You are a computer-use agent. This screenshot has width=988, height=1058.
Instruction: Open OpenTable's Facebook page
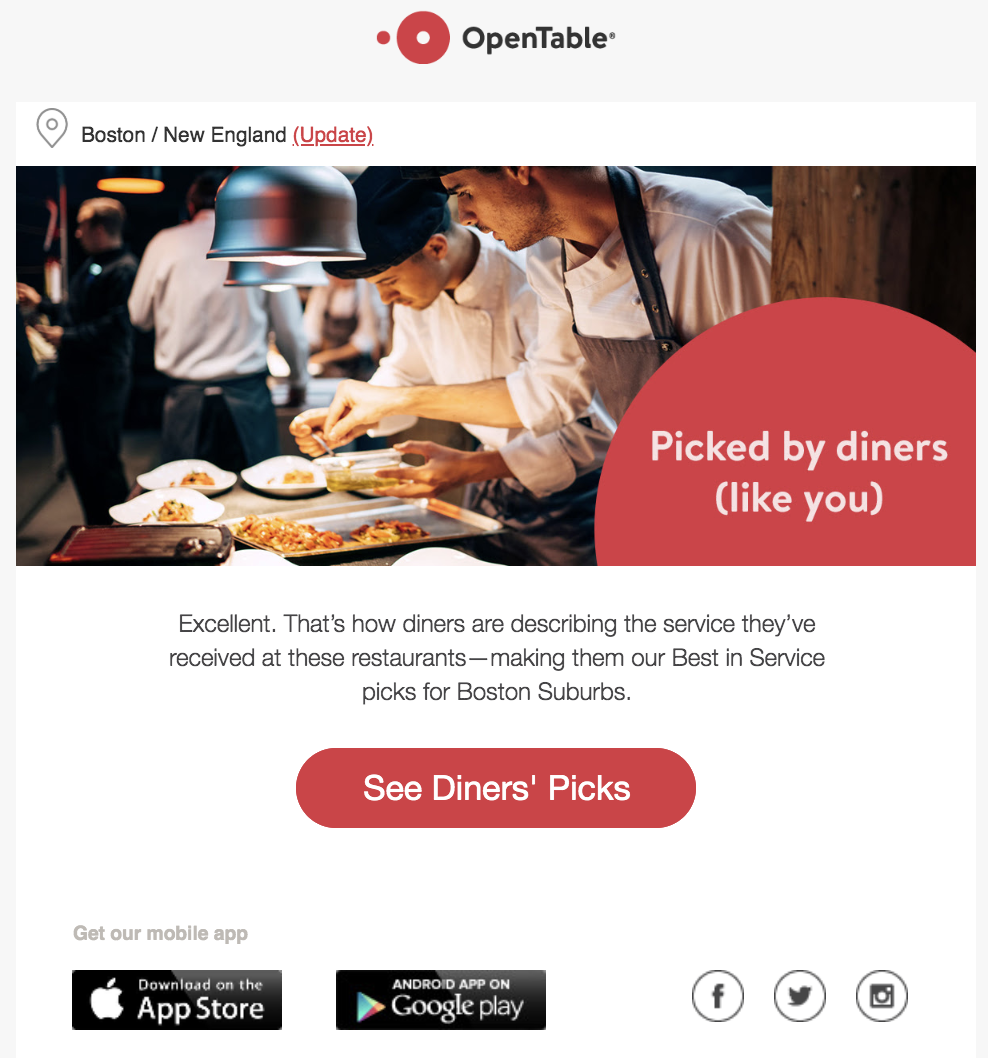click(x=718, y=996)
